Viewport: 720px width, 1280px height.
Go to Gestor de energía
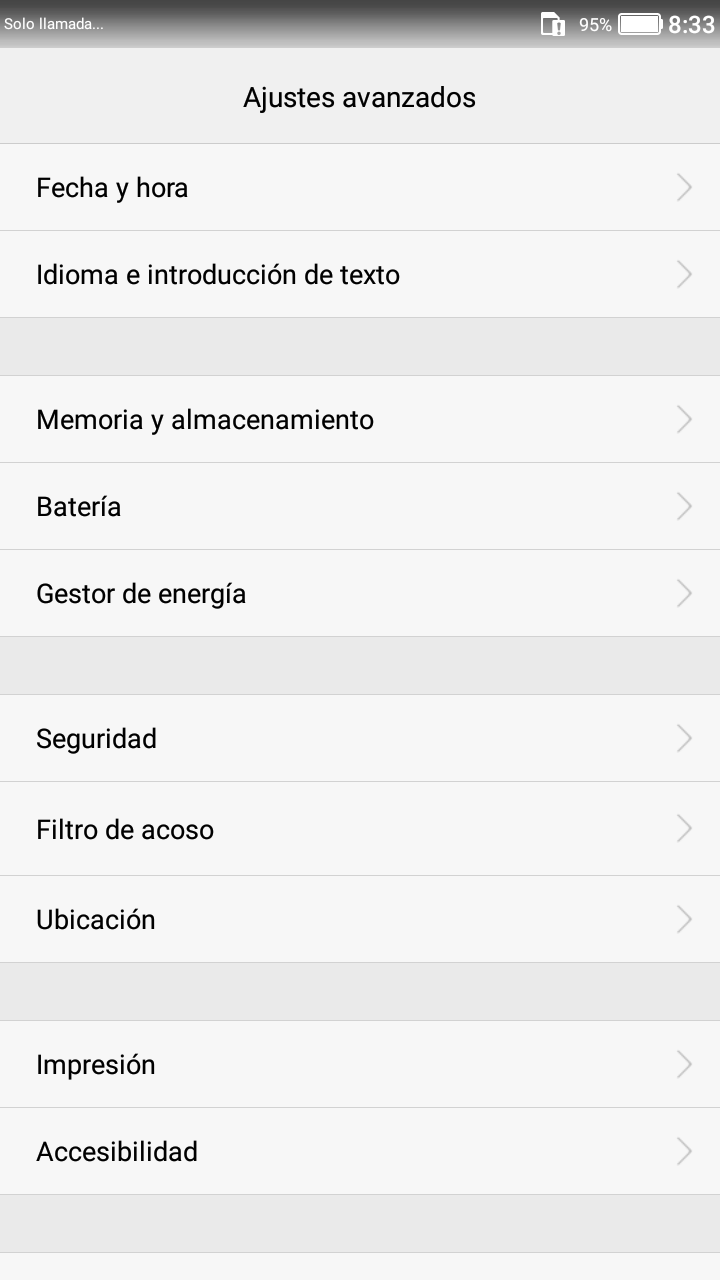pos(360,593)
